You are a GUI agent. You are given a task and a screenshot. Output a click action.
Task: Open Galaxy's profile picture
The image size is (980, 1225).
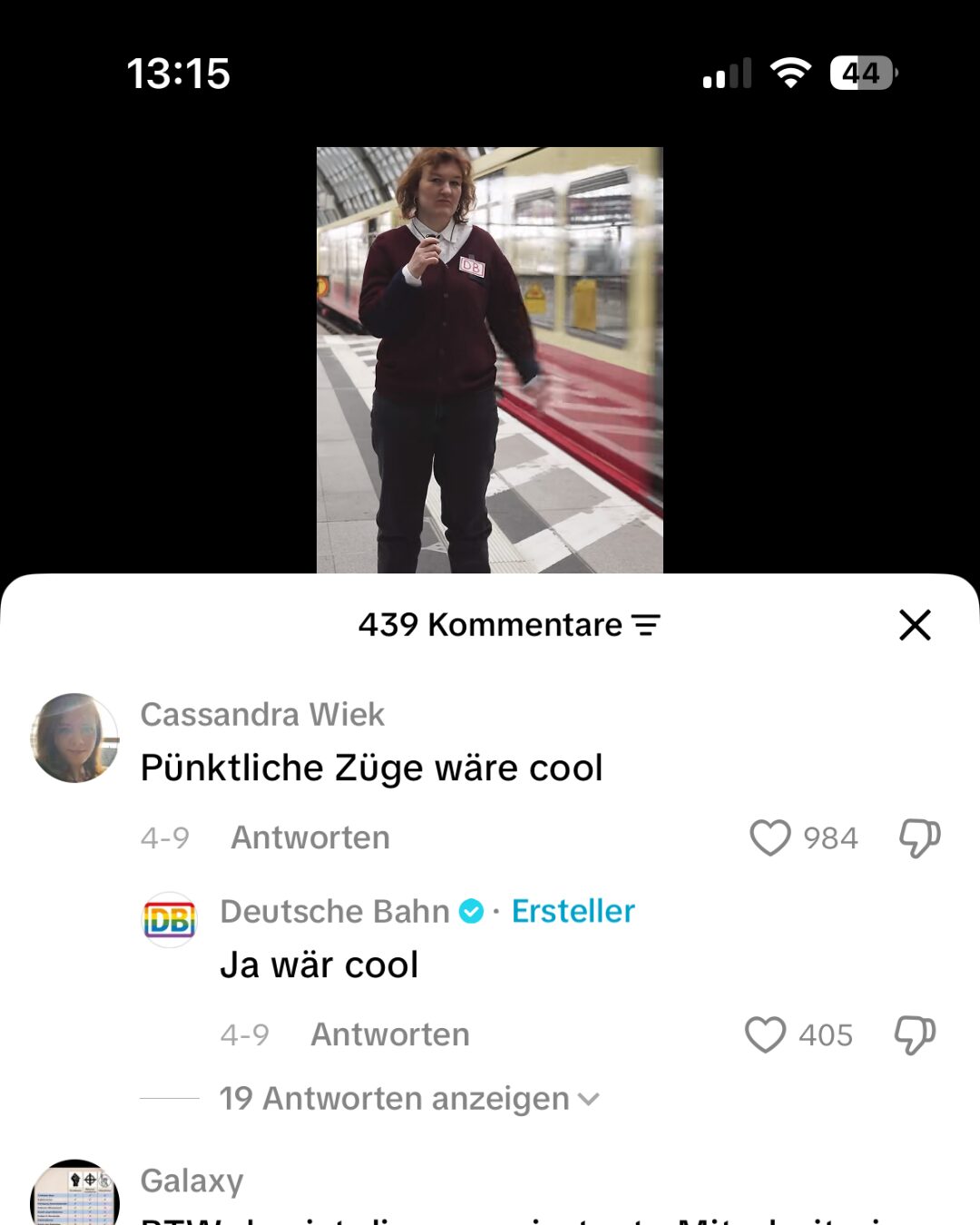point(74,1196)
